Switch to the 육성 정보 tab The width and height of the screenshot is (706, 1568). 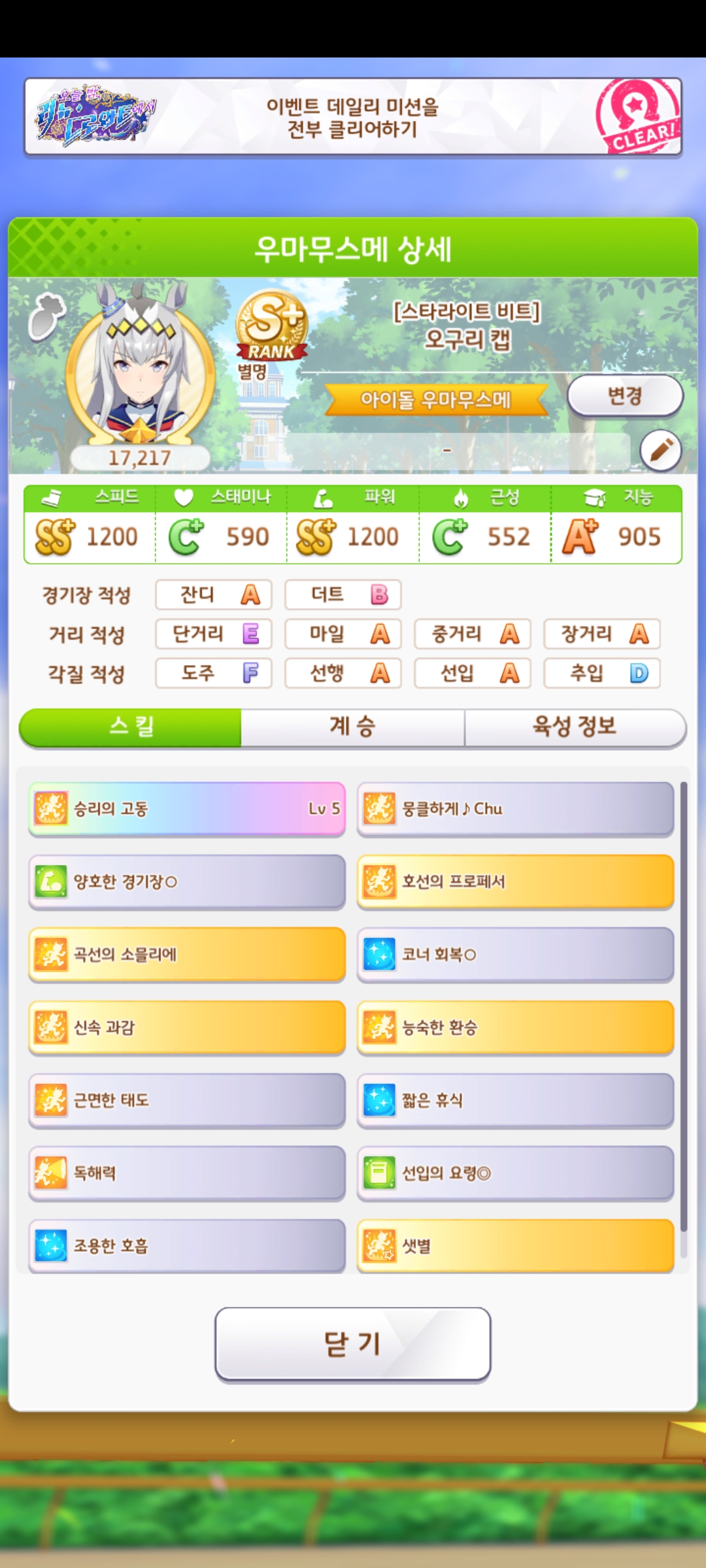point(575,727)
